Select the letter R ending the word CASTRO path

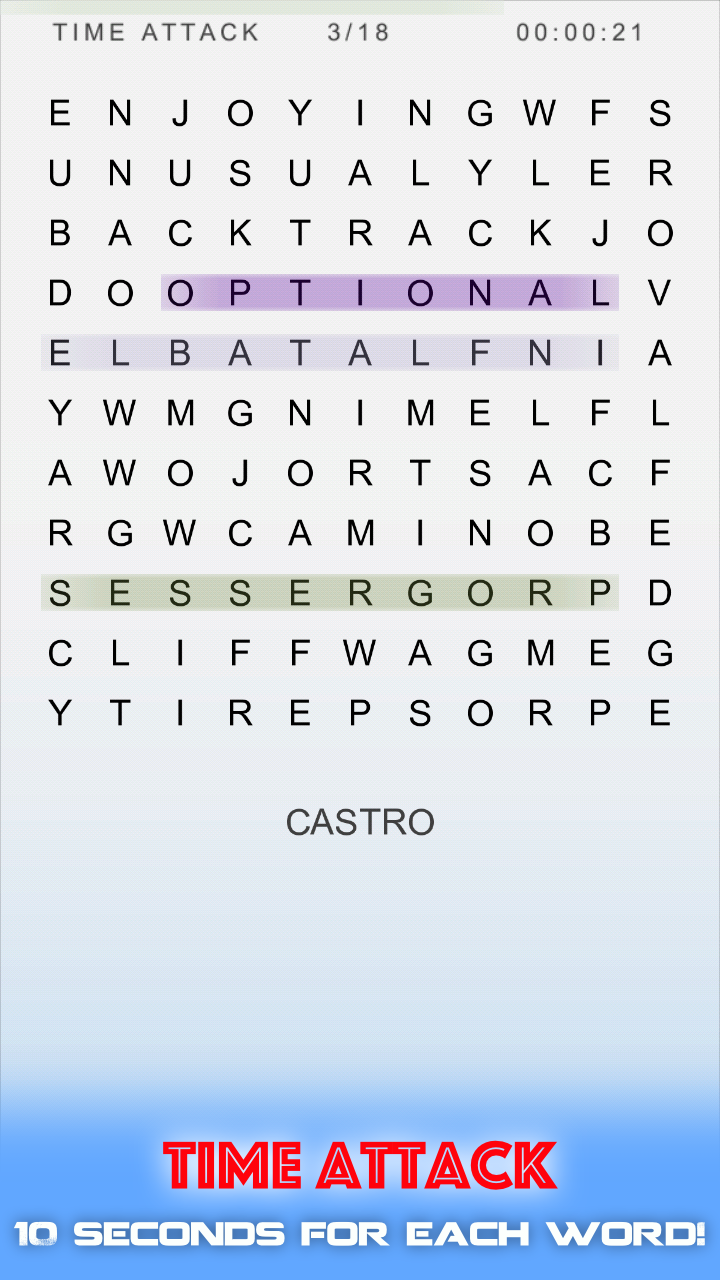[x=361, y=473]
